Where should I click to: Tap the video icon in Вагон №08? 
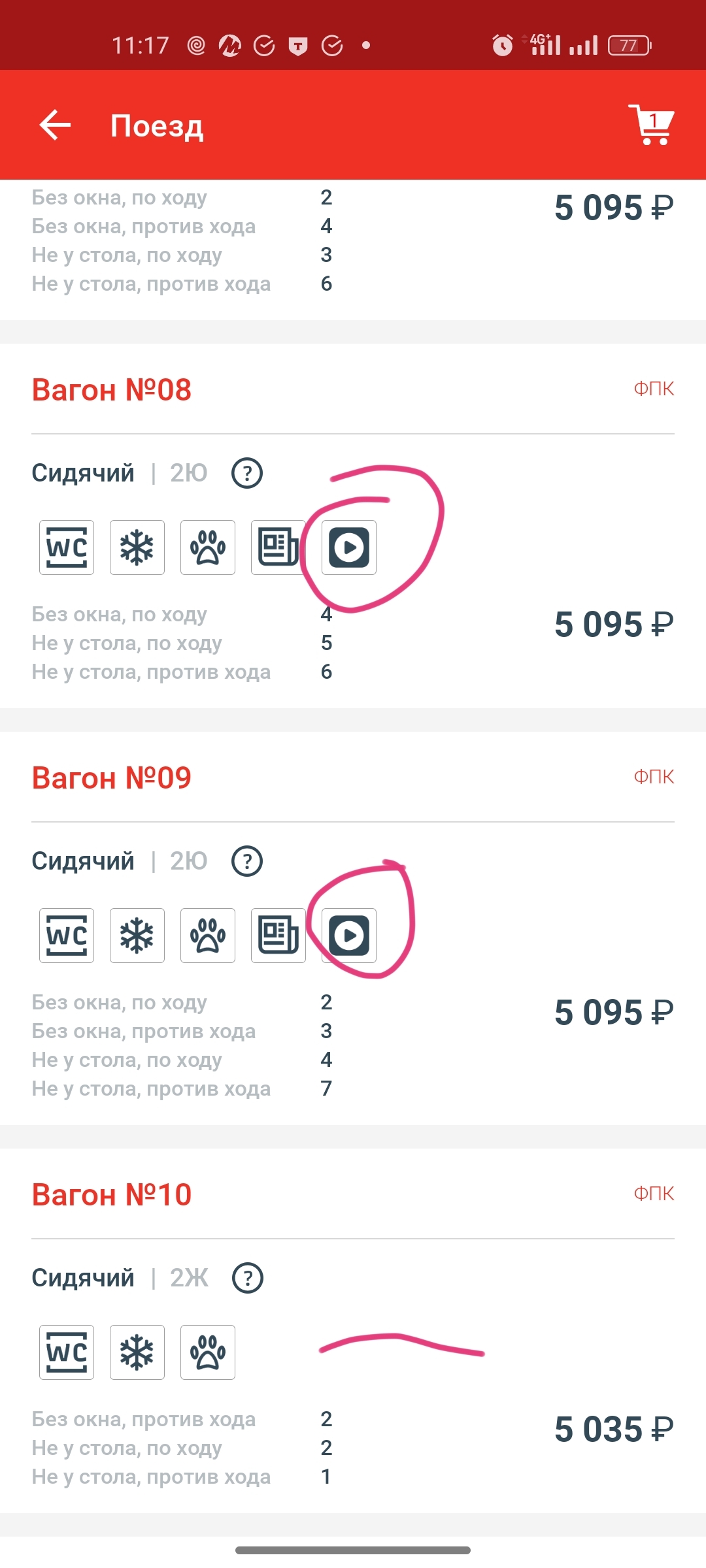tap(349, 547)
